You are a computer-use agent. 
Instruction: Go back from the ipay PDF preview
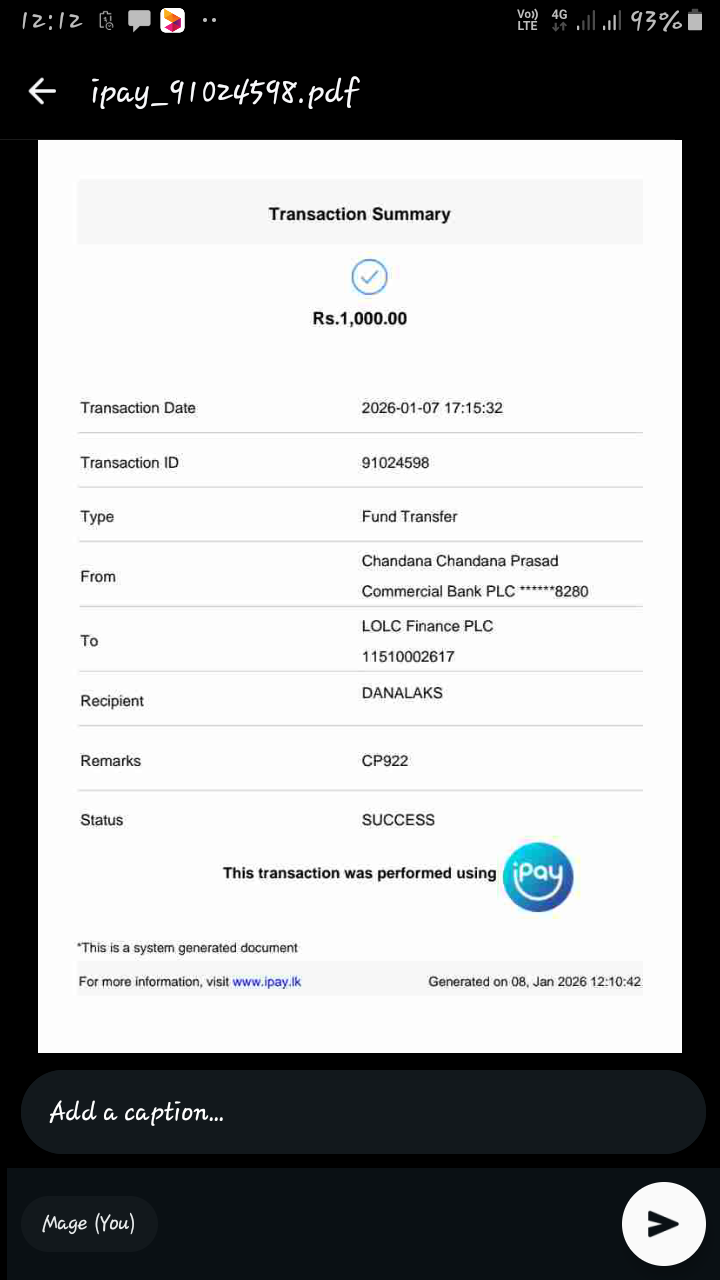pos(42,92)
